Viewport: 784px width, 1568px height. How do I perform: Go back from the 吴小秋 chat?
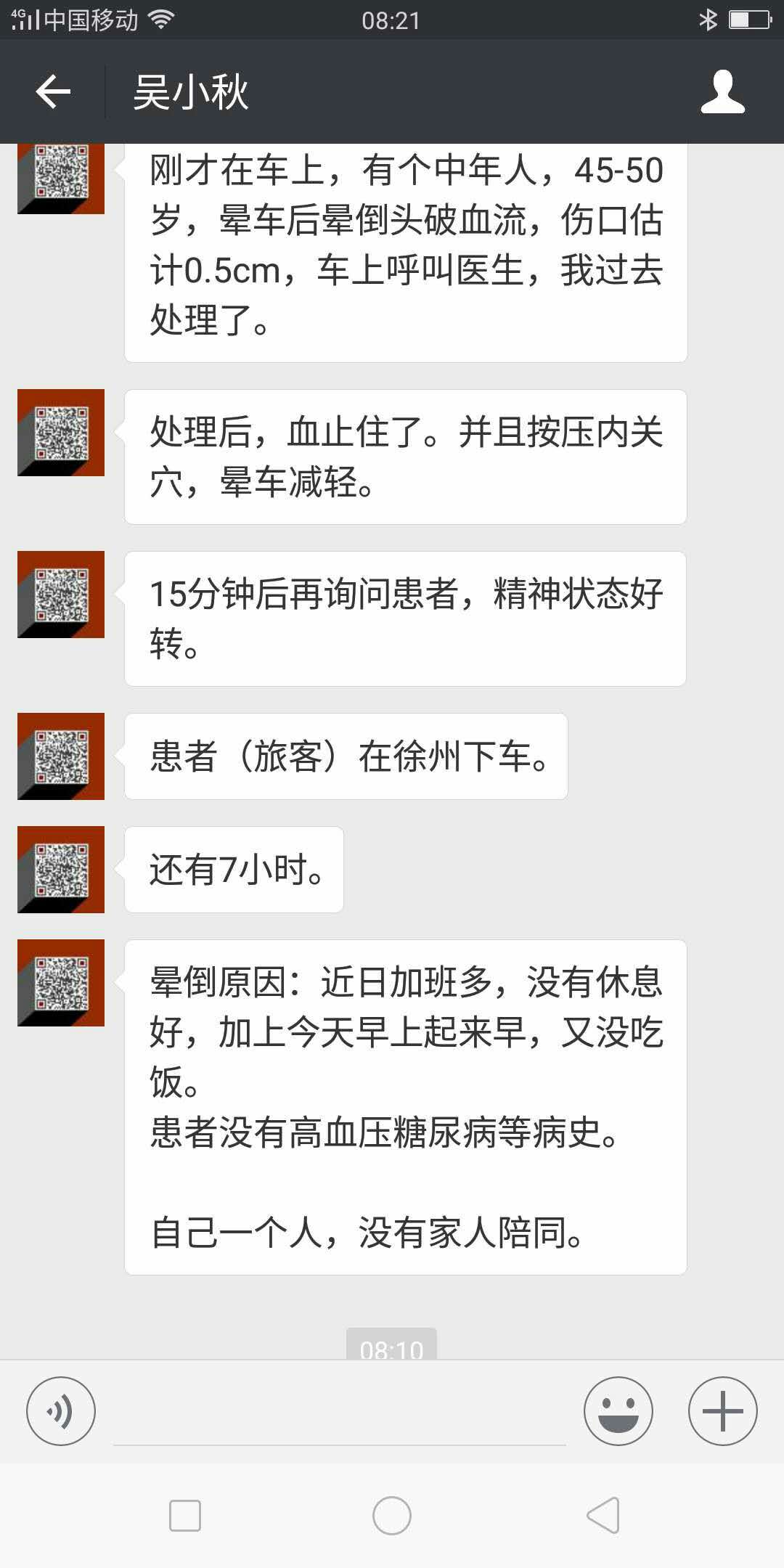(53, 92)
